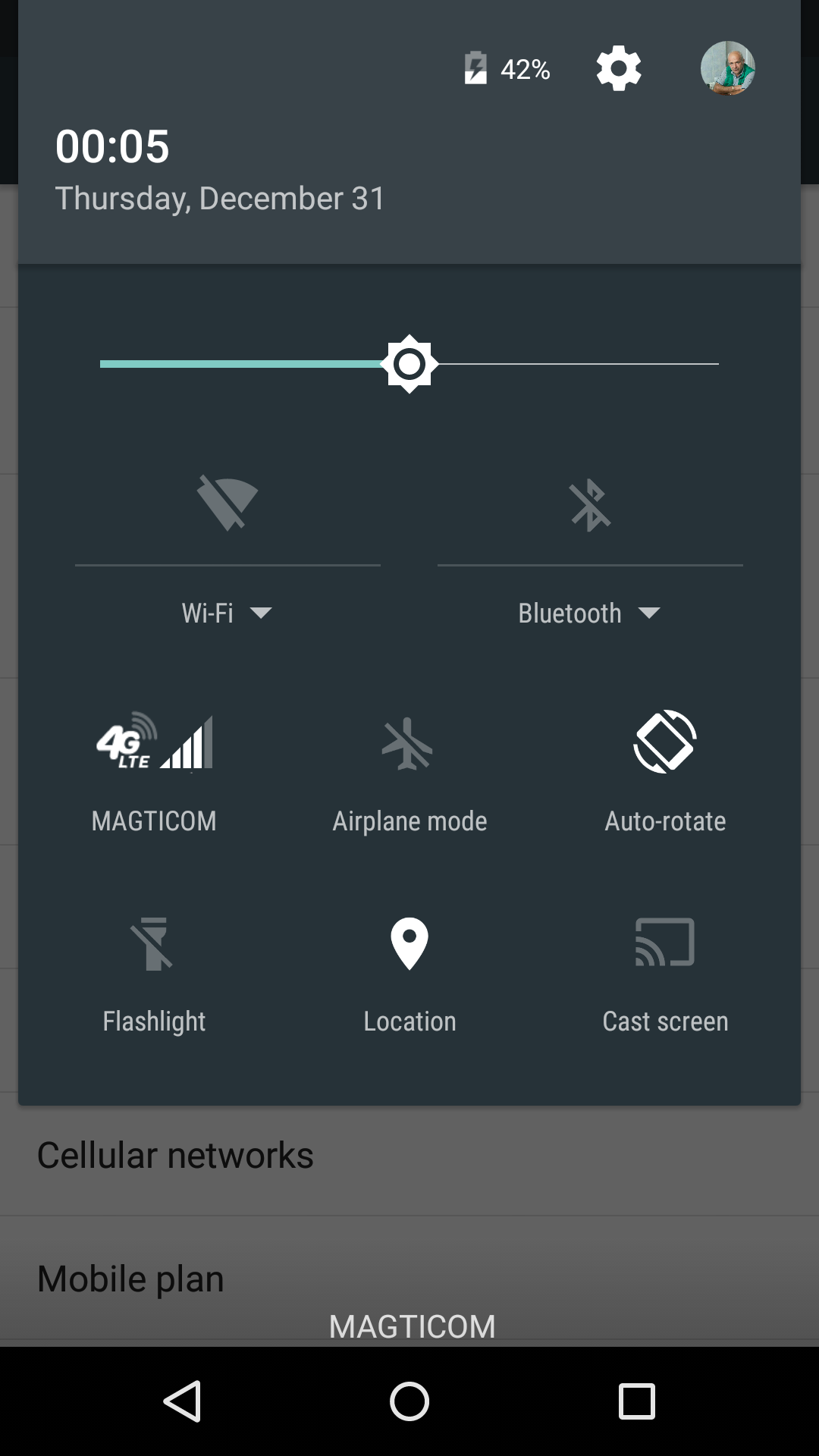Toggle Auto-rotate
Image resolution: width=819 pixels, height=1456 pixels.
click(664, 766)
